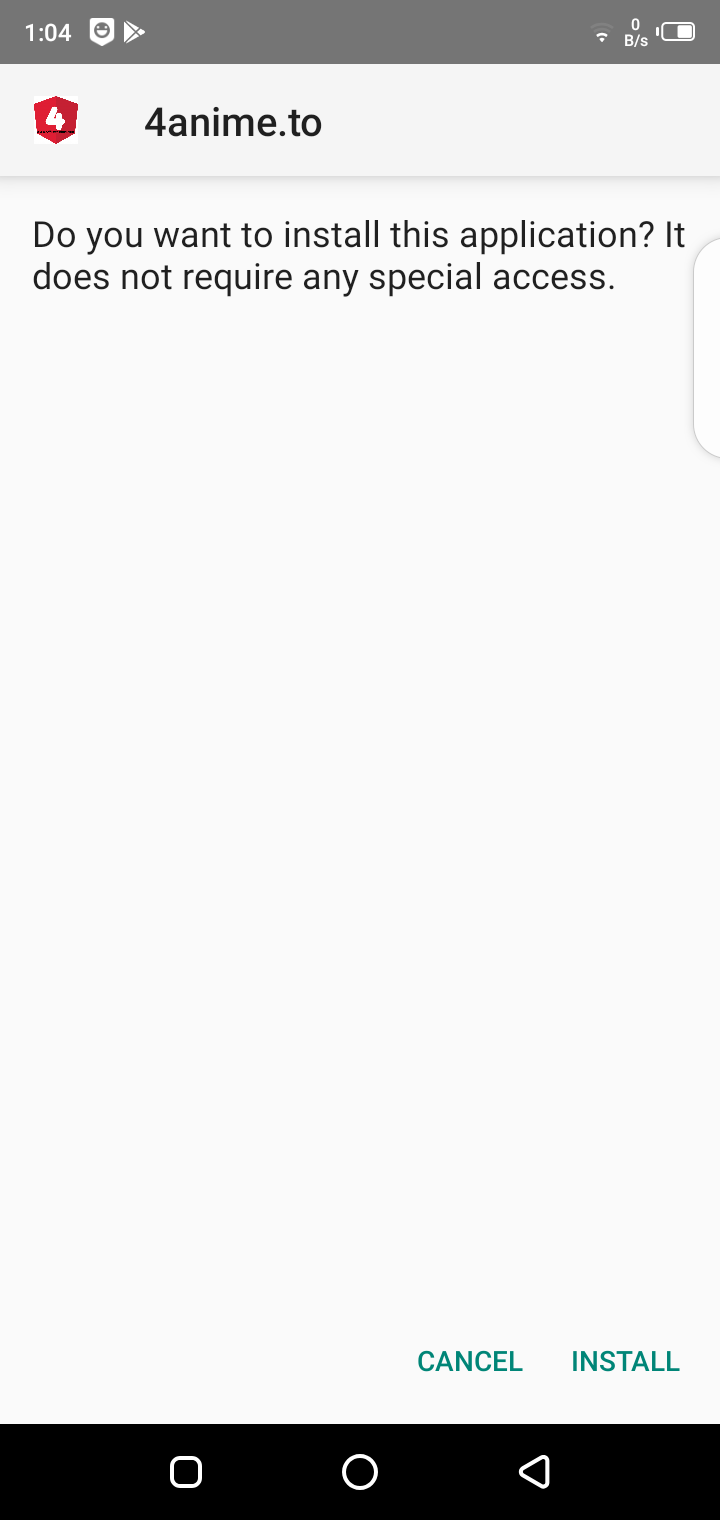Screen dimensions: 720x1520
Task: Open the recent apps view
Action: [186, 1471]
